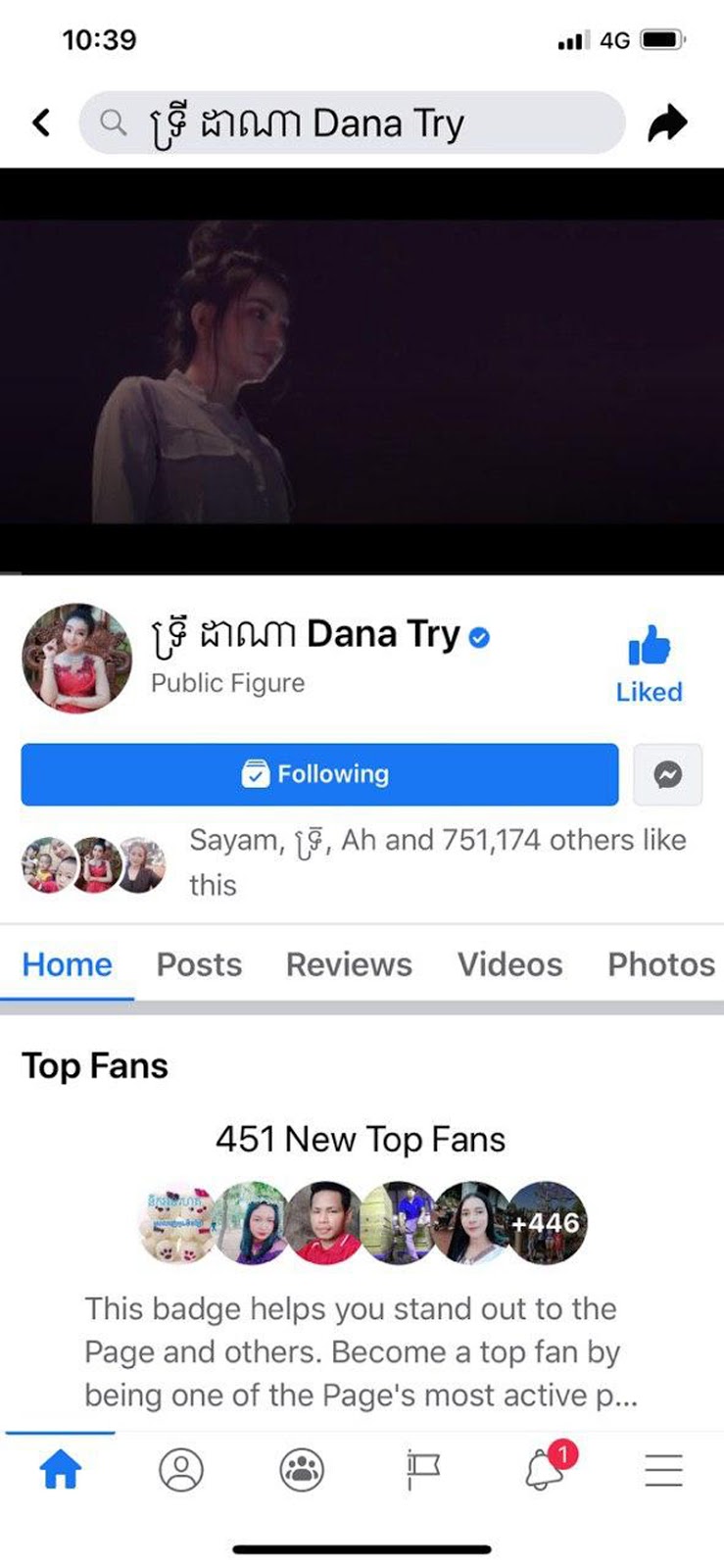Open the cover video
This screenshot has height=1568, width=724.
(362, 370)
